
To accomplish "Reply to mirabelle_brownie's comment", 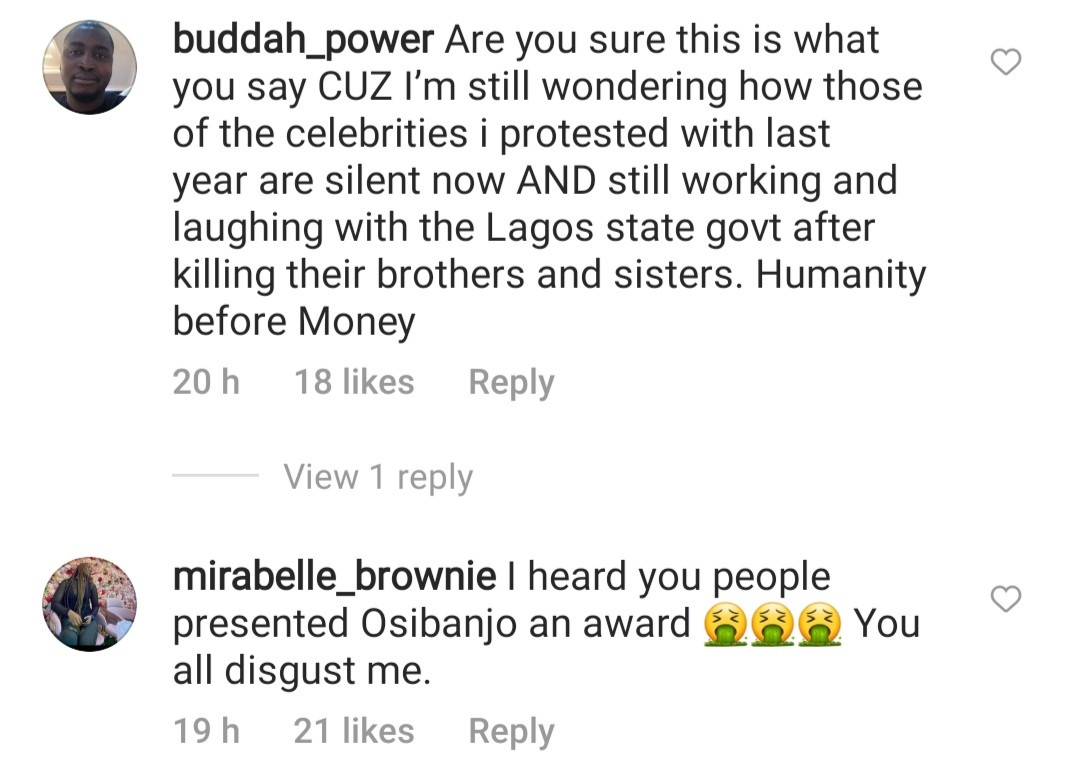I will (511, 731).
